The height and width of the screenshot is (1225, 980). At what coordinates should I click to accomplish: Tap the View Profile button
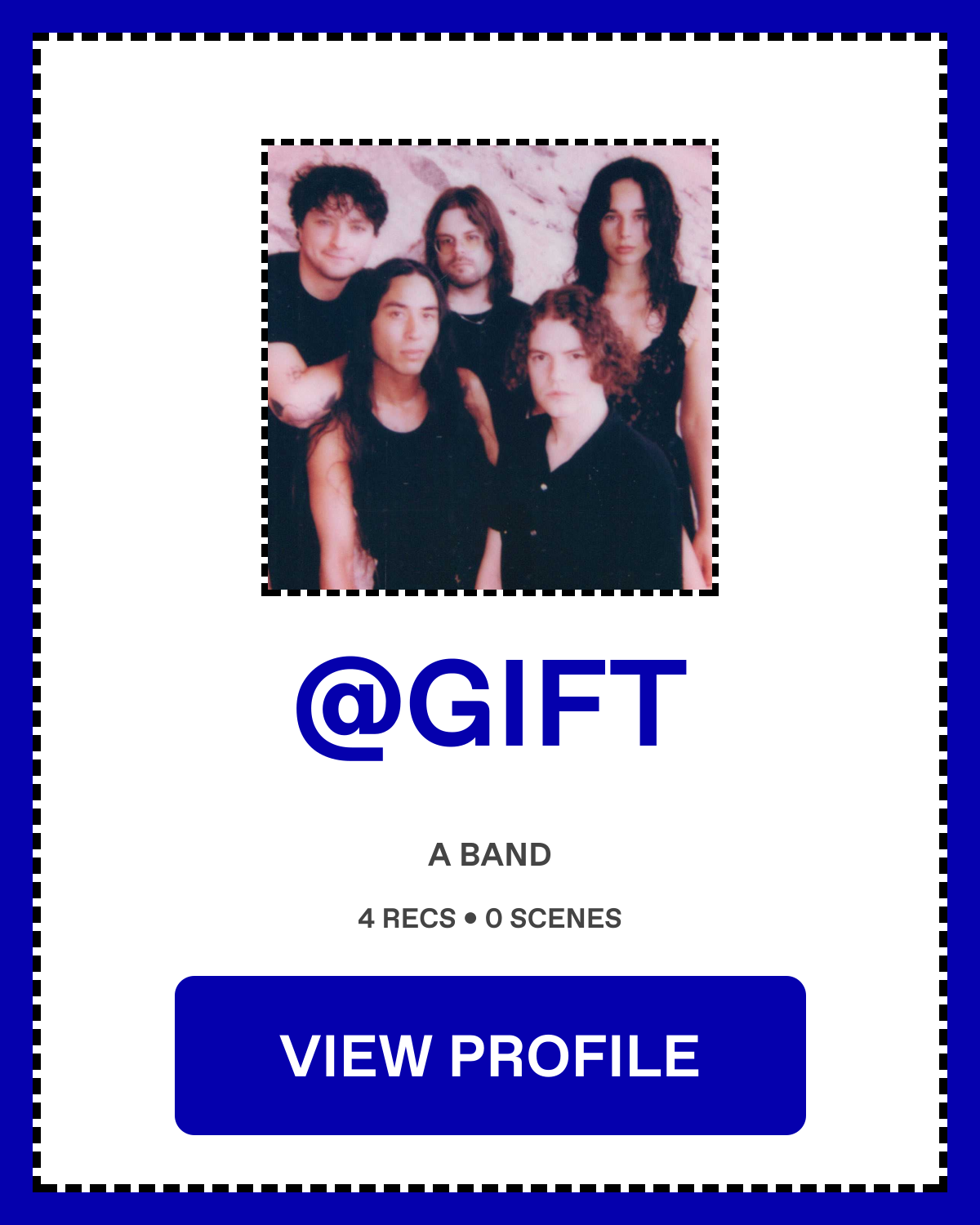[x=490, y=1055]
